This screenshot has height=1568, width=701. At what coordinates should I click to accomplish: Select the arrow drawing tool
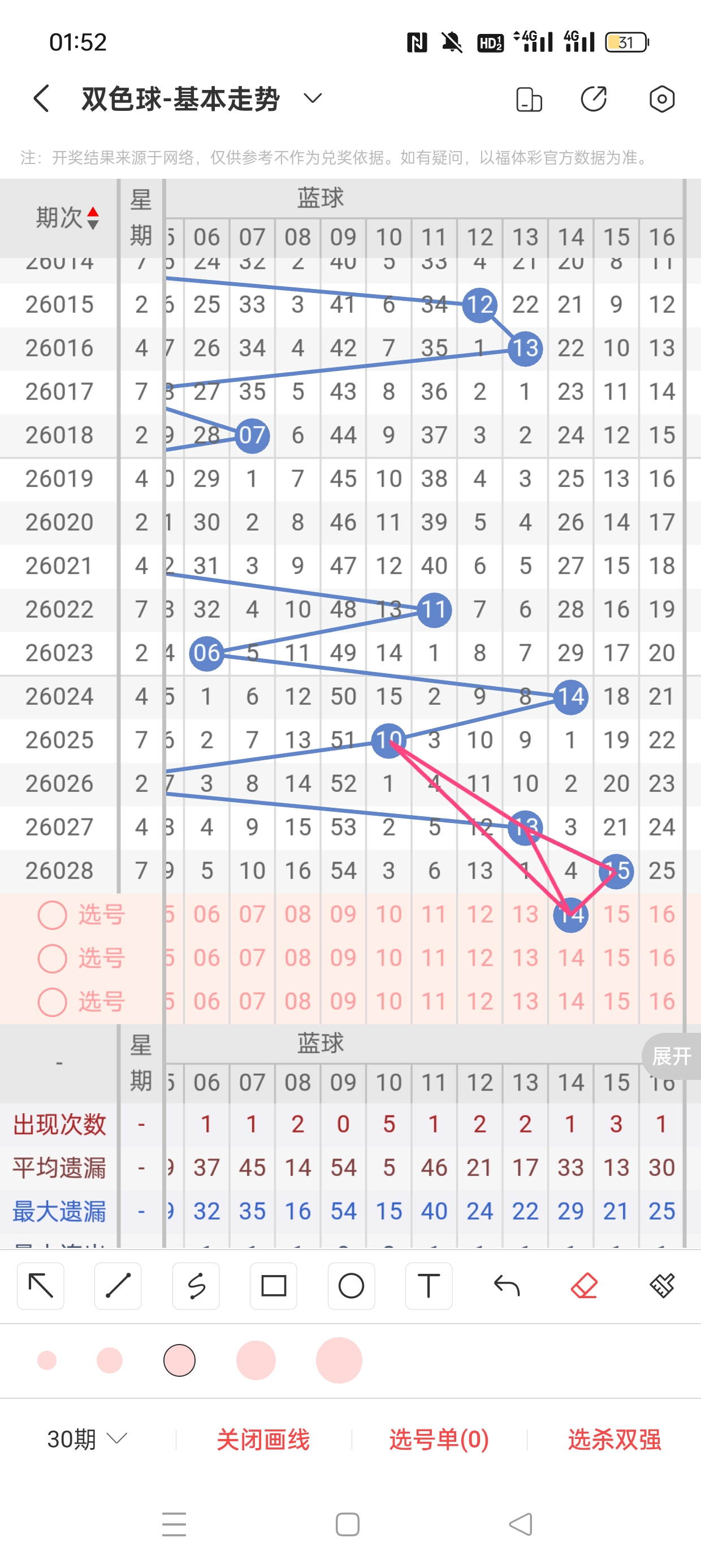click(41, 1286)
